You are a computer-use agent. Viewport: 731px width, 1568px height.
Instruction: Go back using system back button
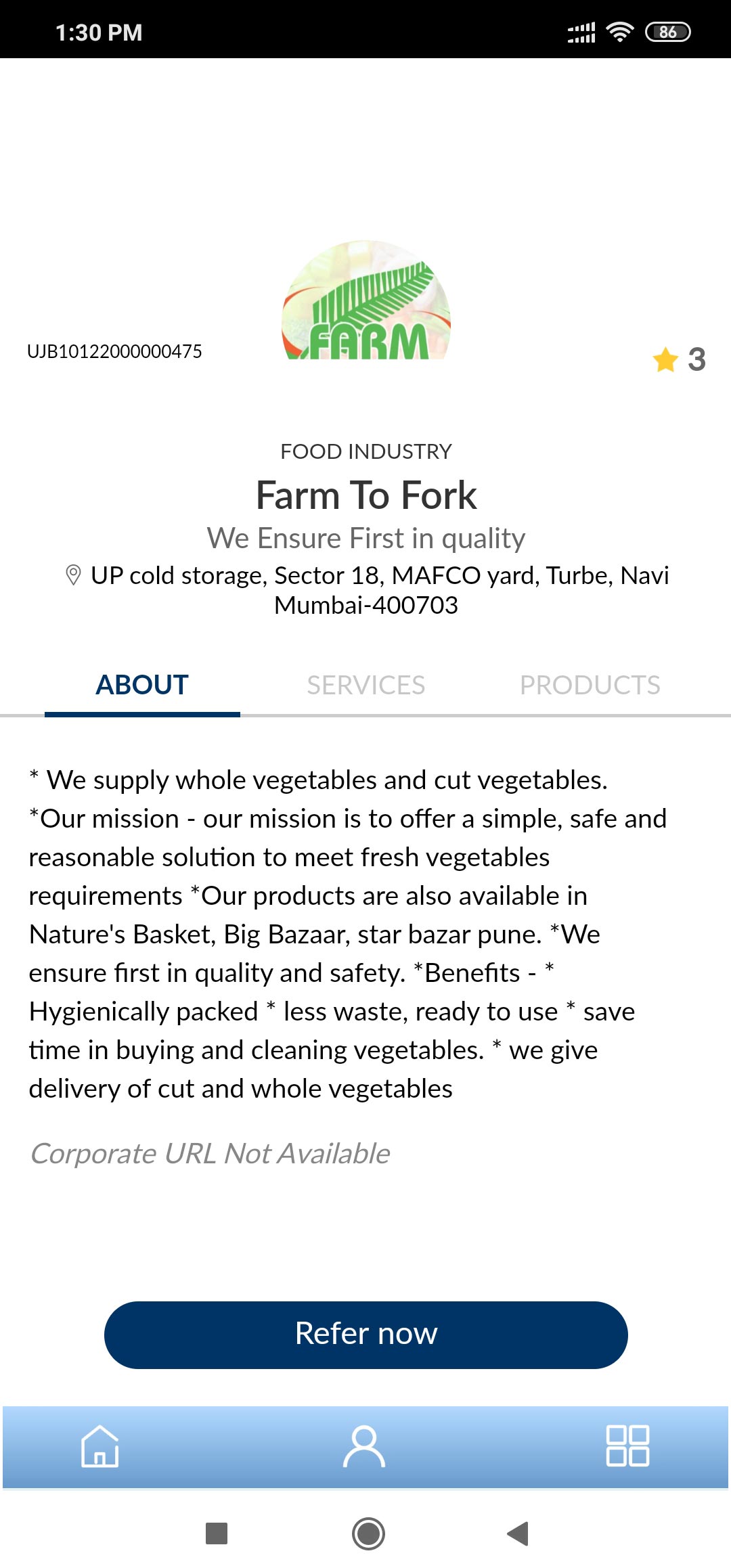pyautogui.click(x=518, y=1533)
